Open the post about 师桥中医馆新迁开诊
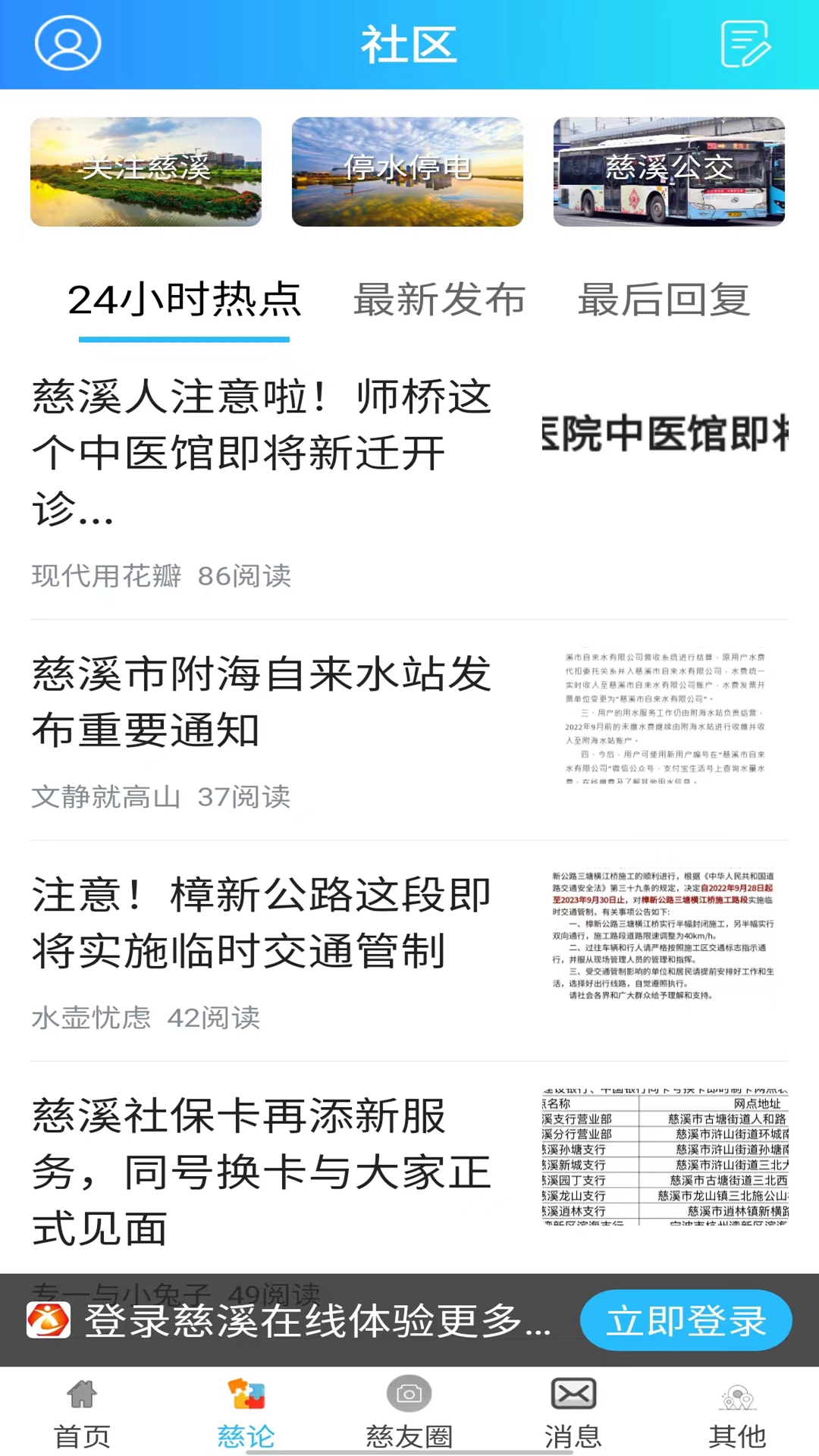Screen dimensions: 819x1456 [262, 453]
